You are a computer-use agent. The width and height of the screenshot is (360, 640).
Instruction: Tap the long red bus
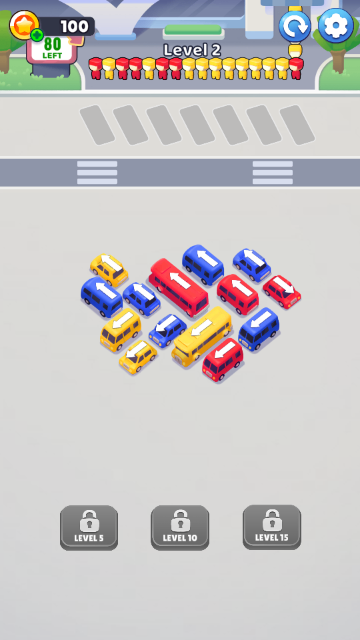(x=178, y=287)
